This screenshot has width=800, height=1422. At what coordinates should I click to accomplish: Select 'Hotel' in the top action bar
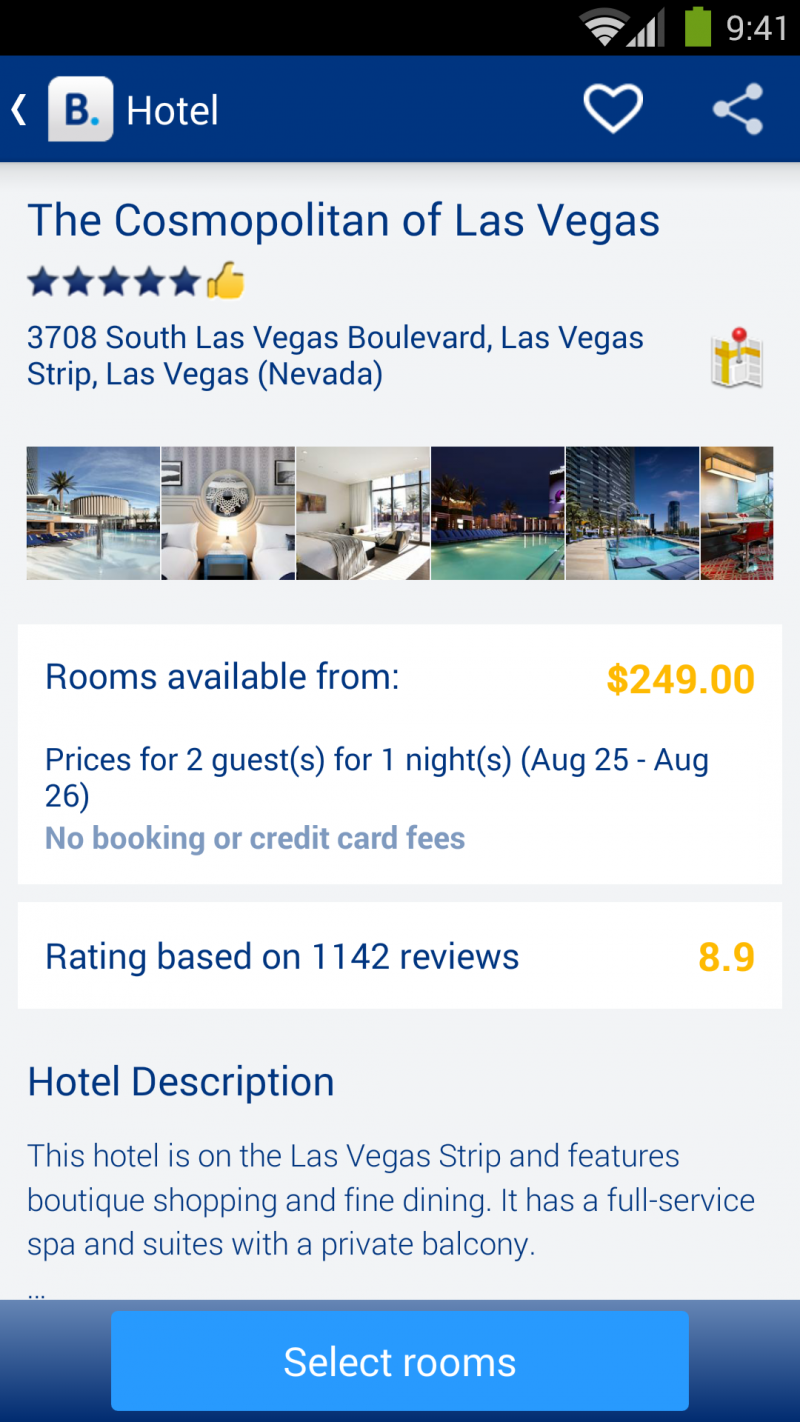click(171, 110)
